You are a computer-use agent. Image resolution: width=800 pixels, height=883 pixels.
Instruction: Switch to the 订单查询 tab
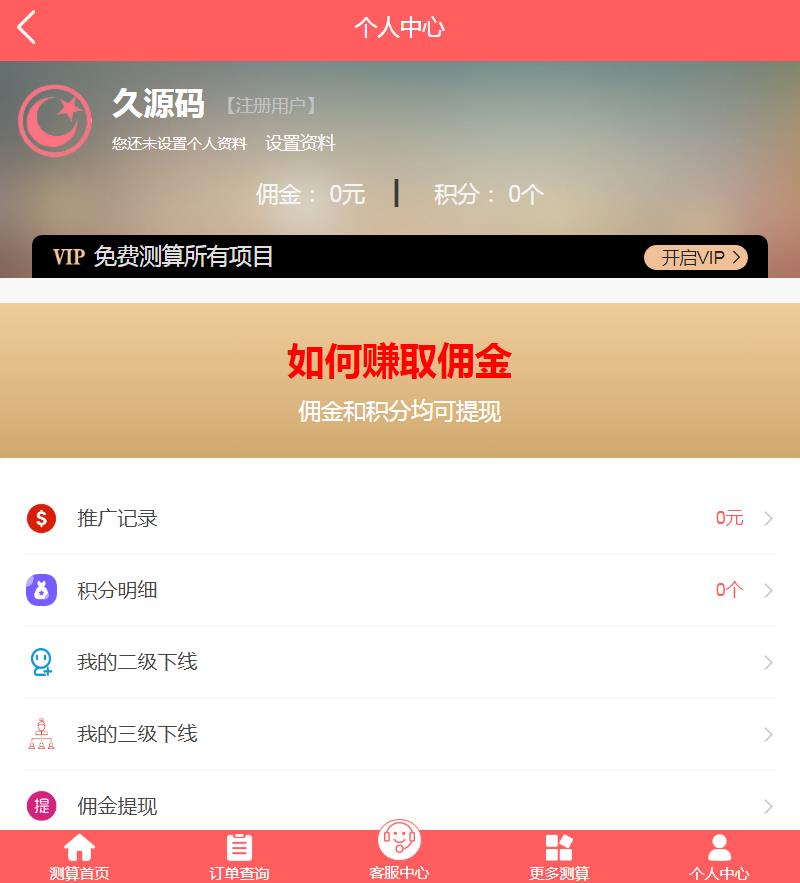click(239, 857)
